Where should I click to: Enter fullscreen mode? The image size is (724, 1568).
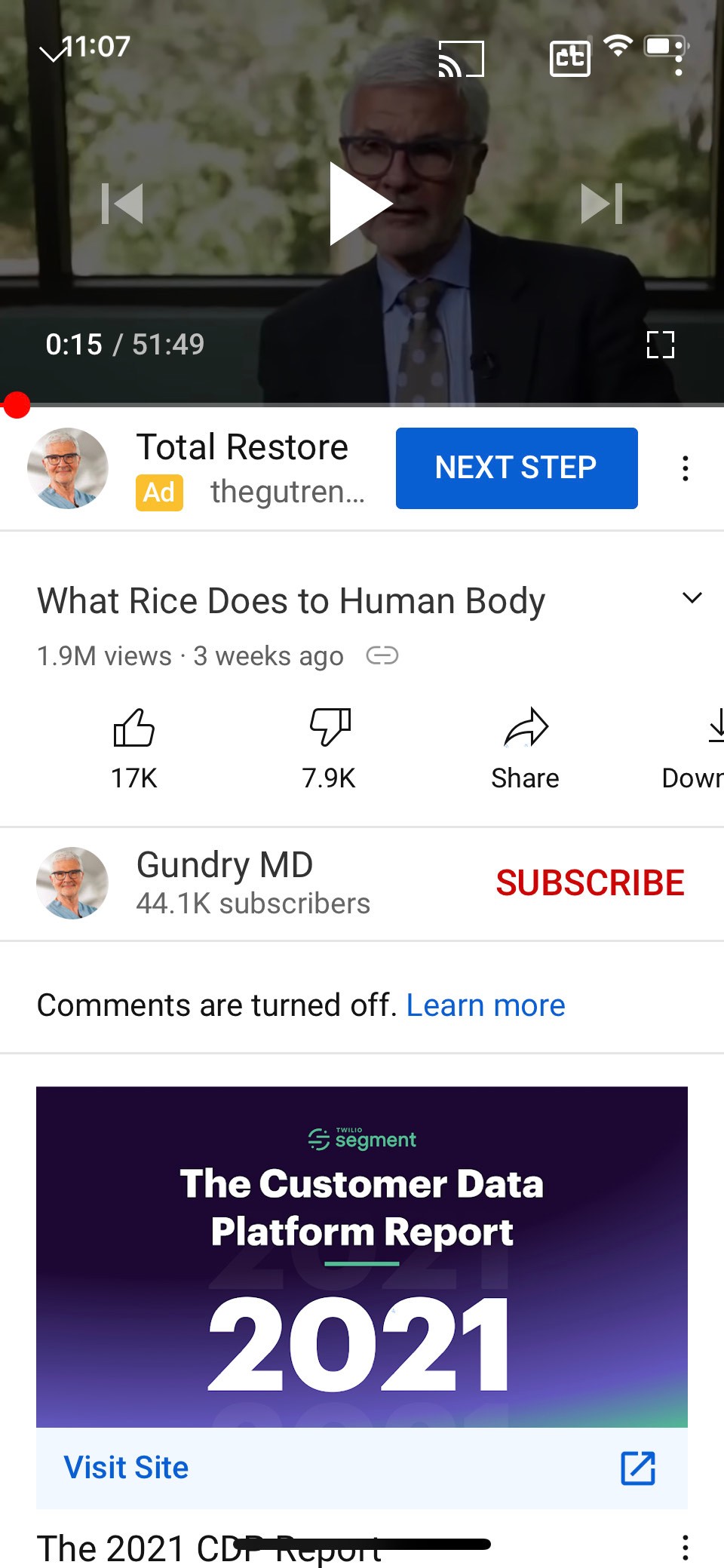(660, 345)
